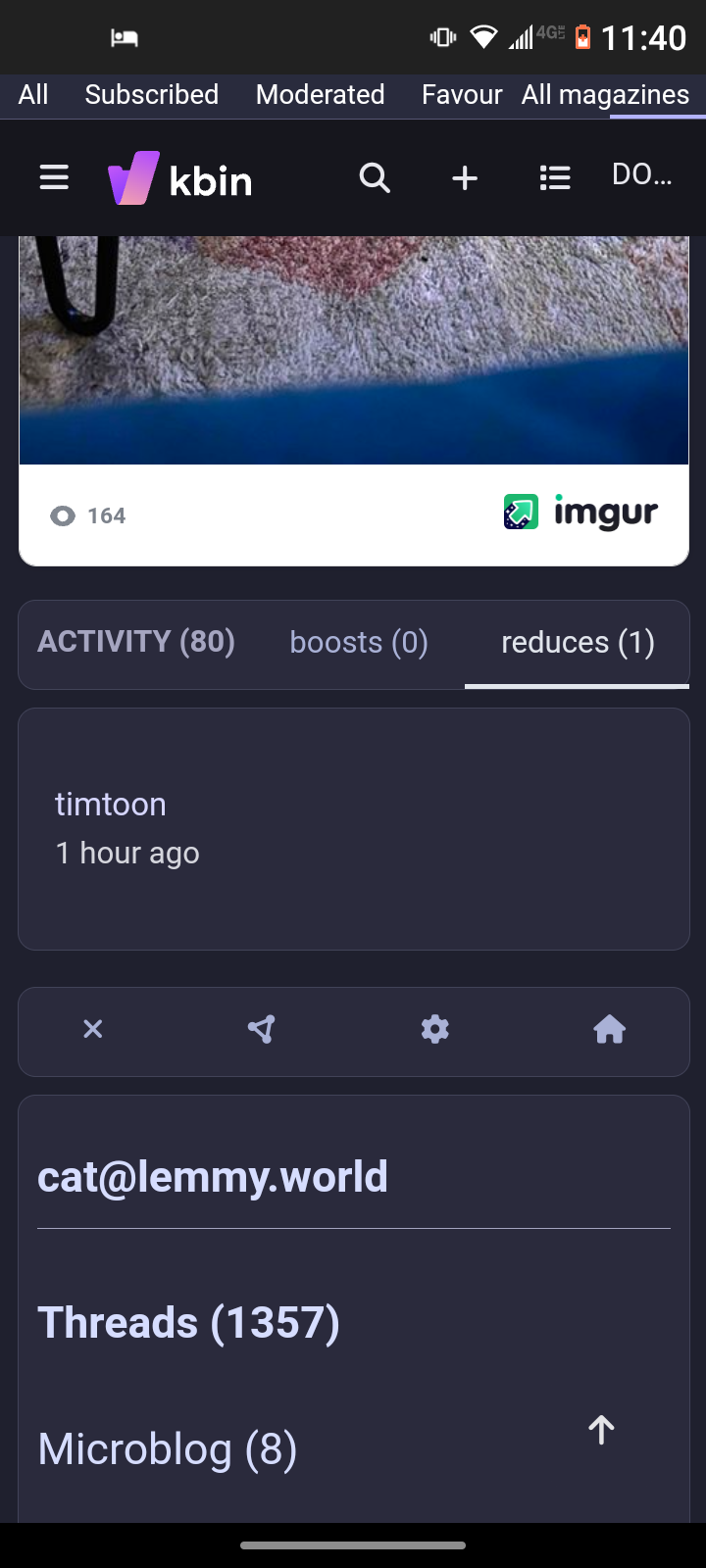706x1568 pixels.
Task: Switch to the Favour filter
Action: pyautogui.click(x=462, y=95)
